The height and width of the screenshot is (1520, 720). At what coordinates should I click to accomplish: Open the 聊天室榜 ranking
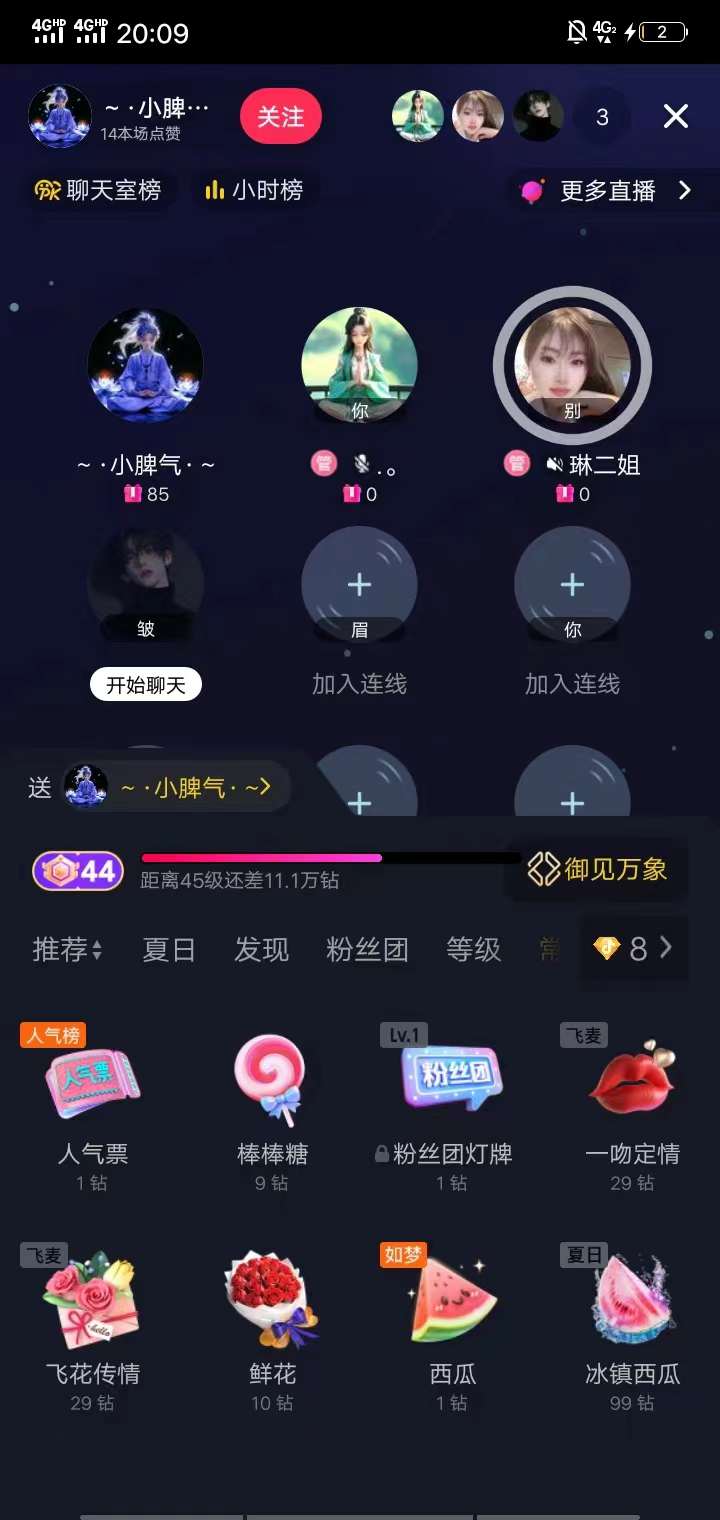coord(98,190)
